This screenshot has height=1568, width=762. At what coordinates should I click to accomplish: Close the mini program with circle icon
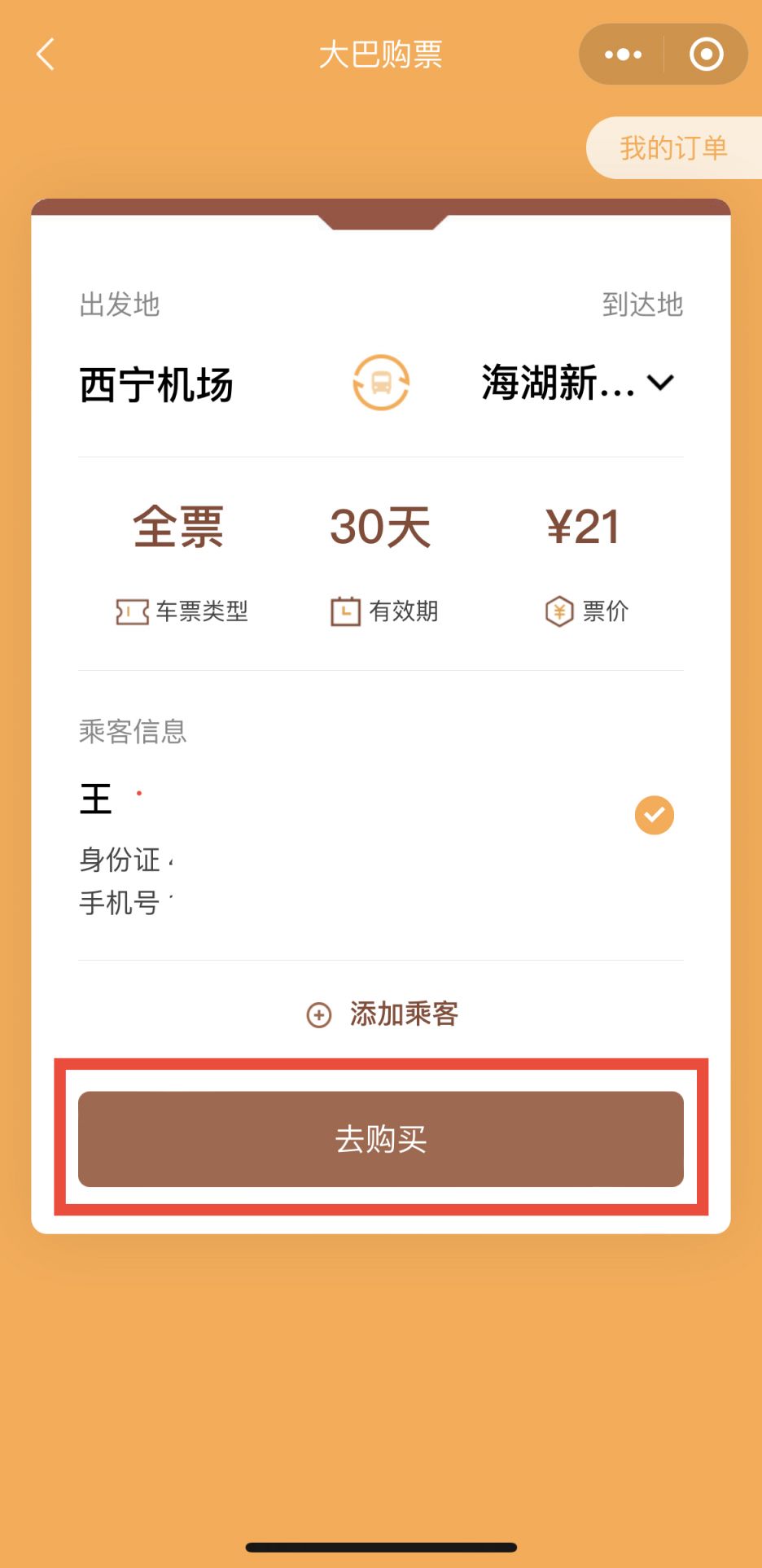(x=706, y=55)
